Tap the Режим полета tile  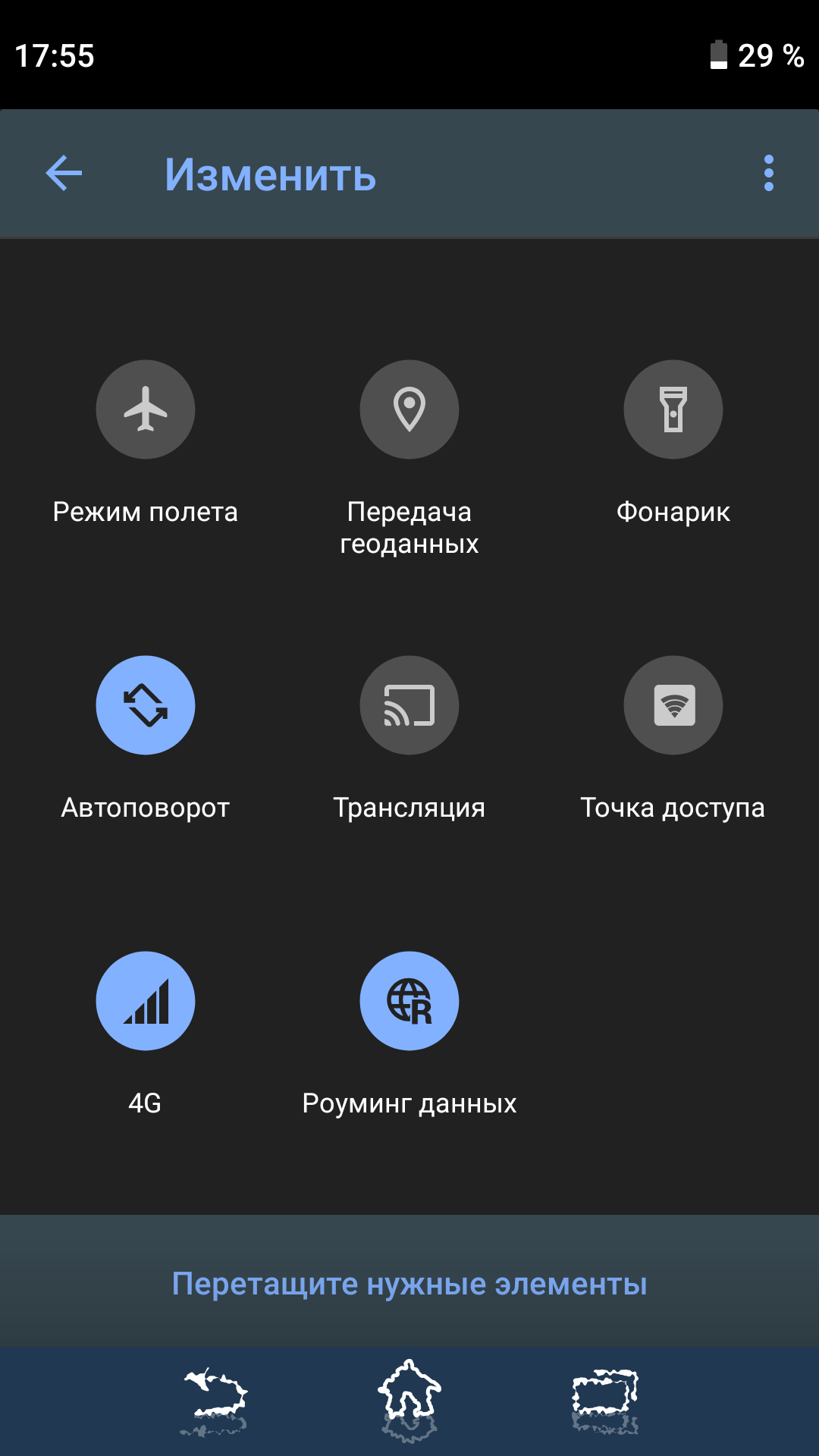(145, 409)
